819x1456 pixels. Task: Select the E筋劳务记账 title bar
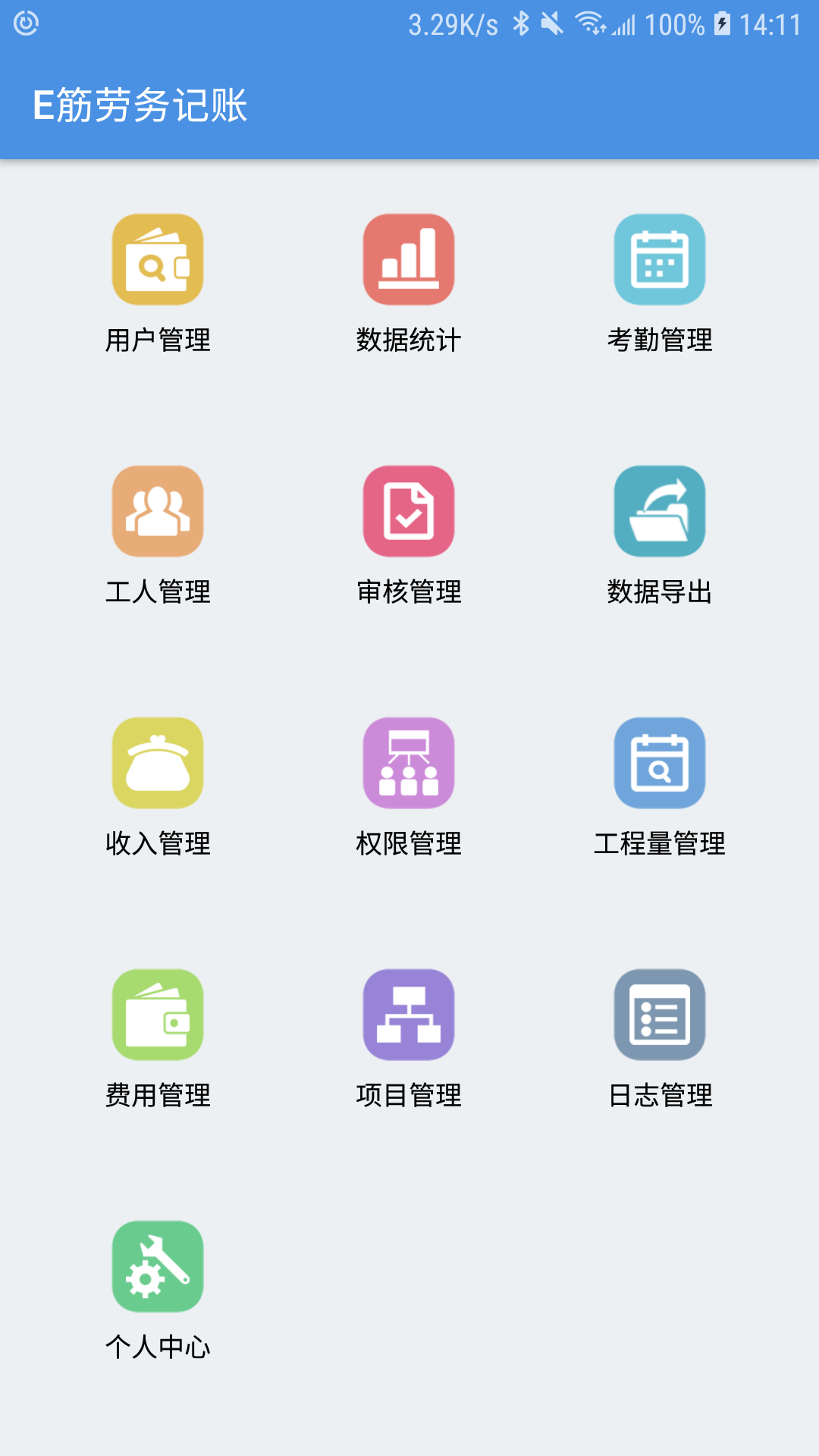(141, 105)
